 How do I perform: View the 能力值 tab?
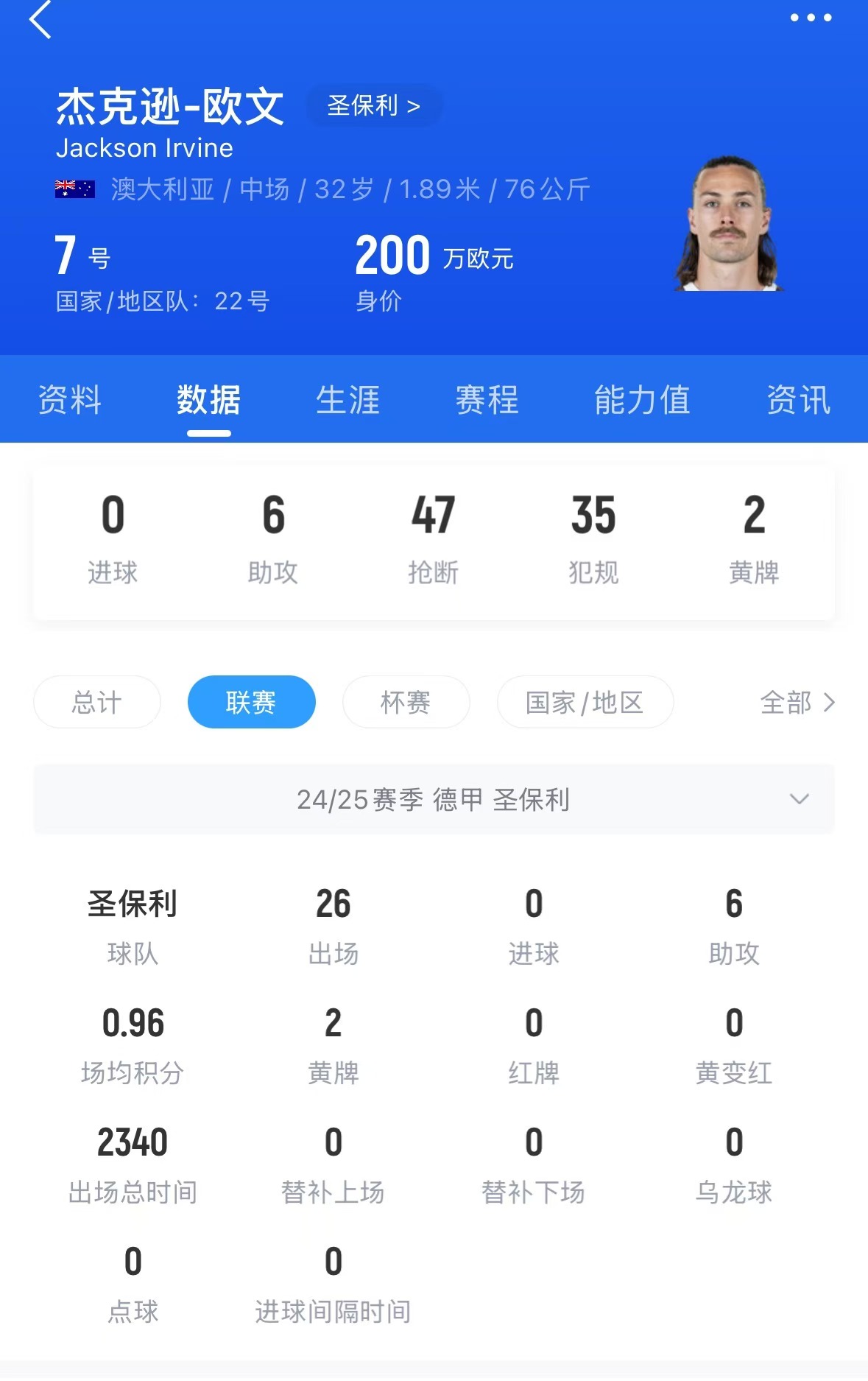[x=642, y=400]
